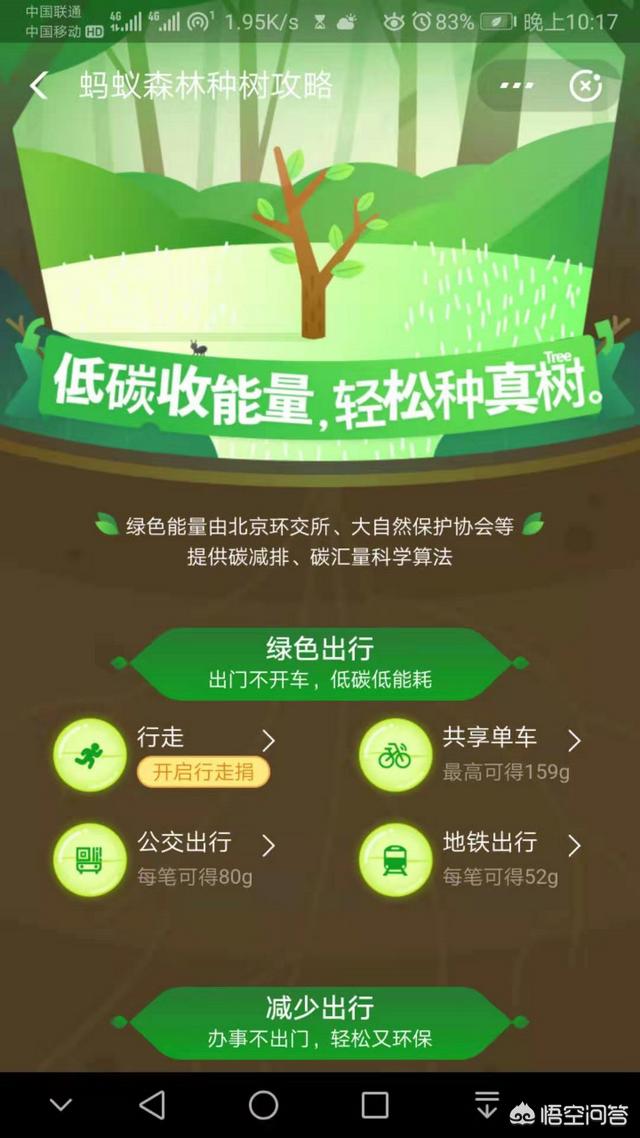
Task: Hide the navigation bar with the down chevron
Action: point(60,1105)
